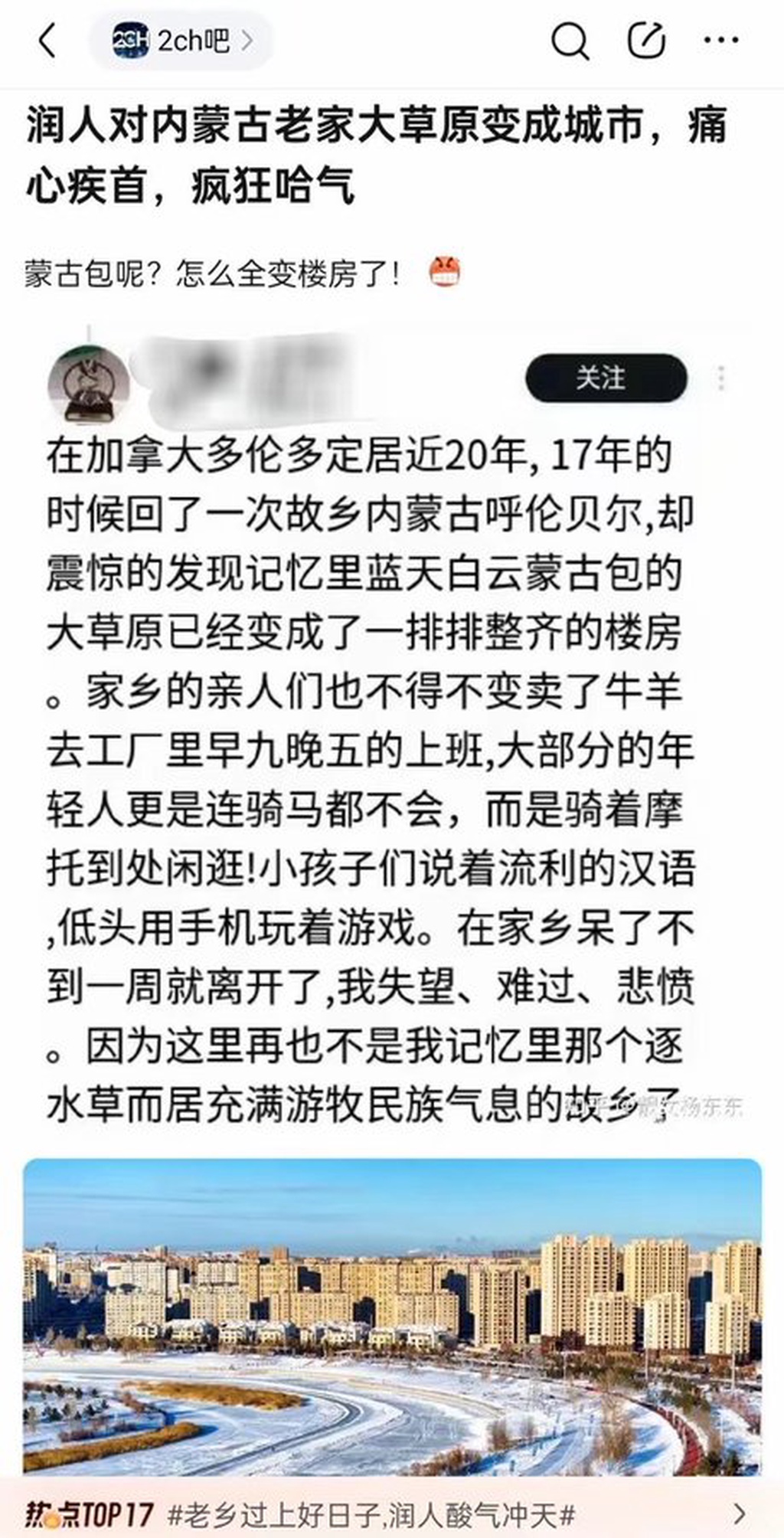The image size is (784, 1538).
Task: Open the snowy city skyline photo
Action: click(392, 1316)
